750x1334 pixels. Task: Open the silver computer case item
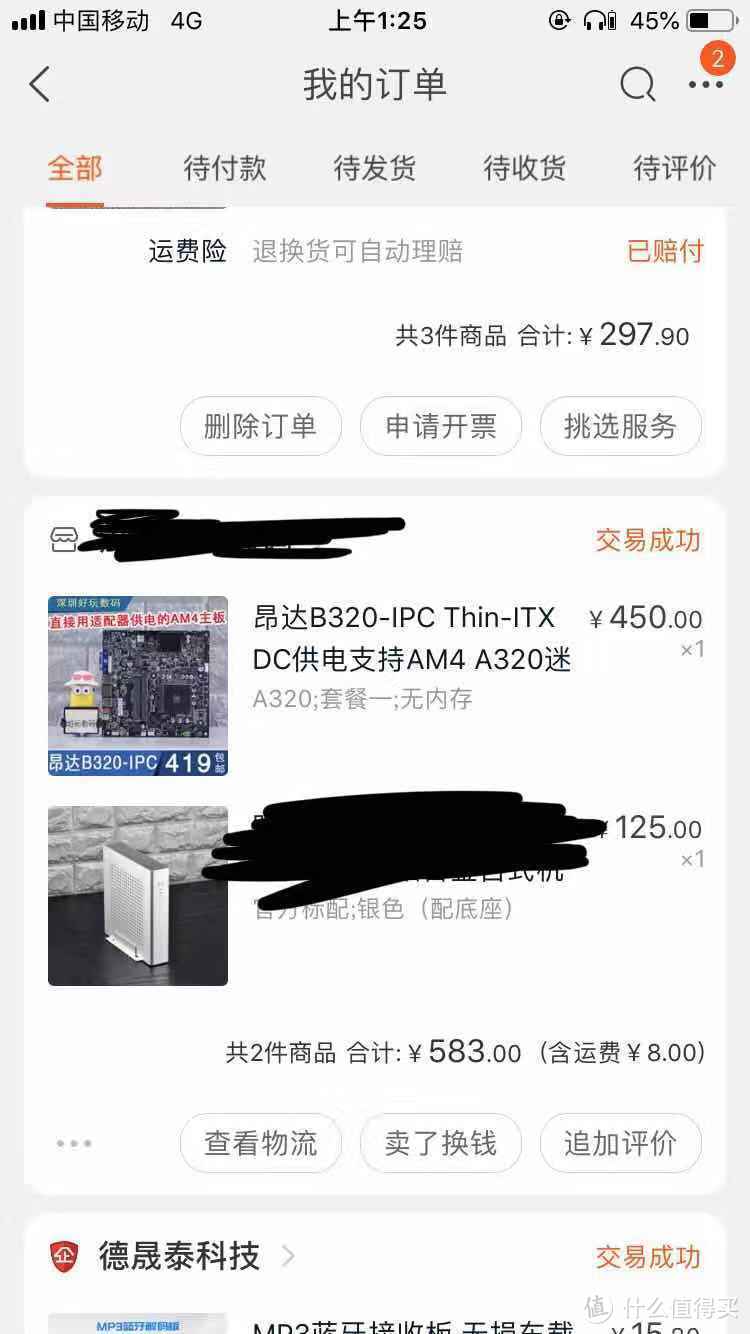click(138, 896)
